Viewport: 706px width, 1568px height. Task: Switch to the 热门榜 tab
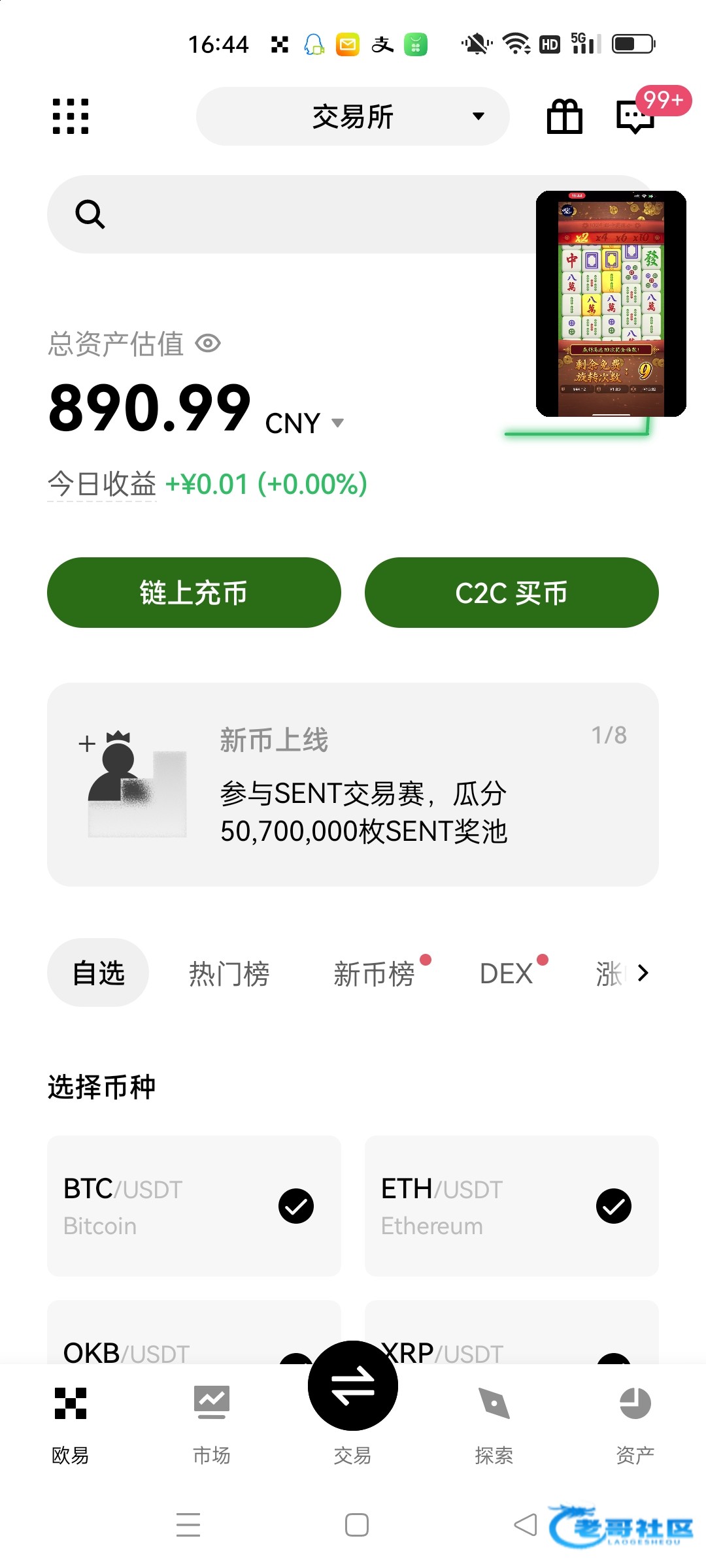(229, 973)
